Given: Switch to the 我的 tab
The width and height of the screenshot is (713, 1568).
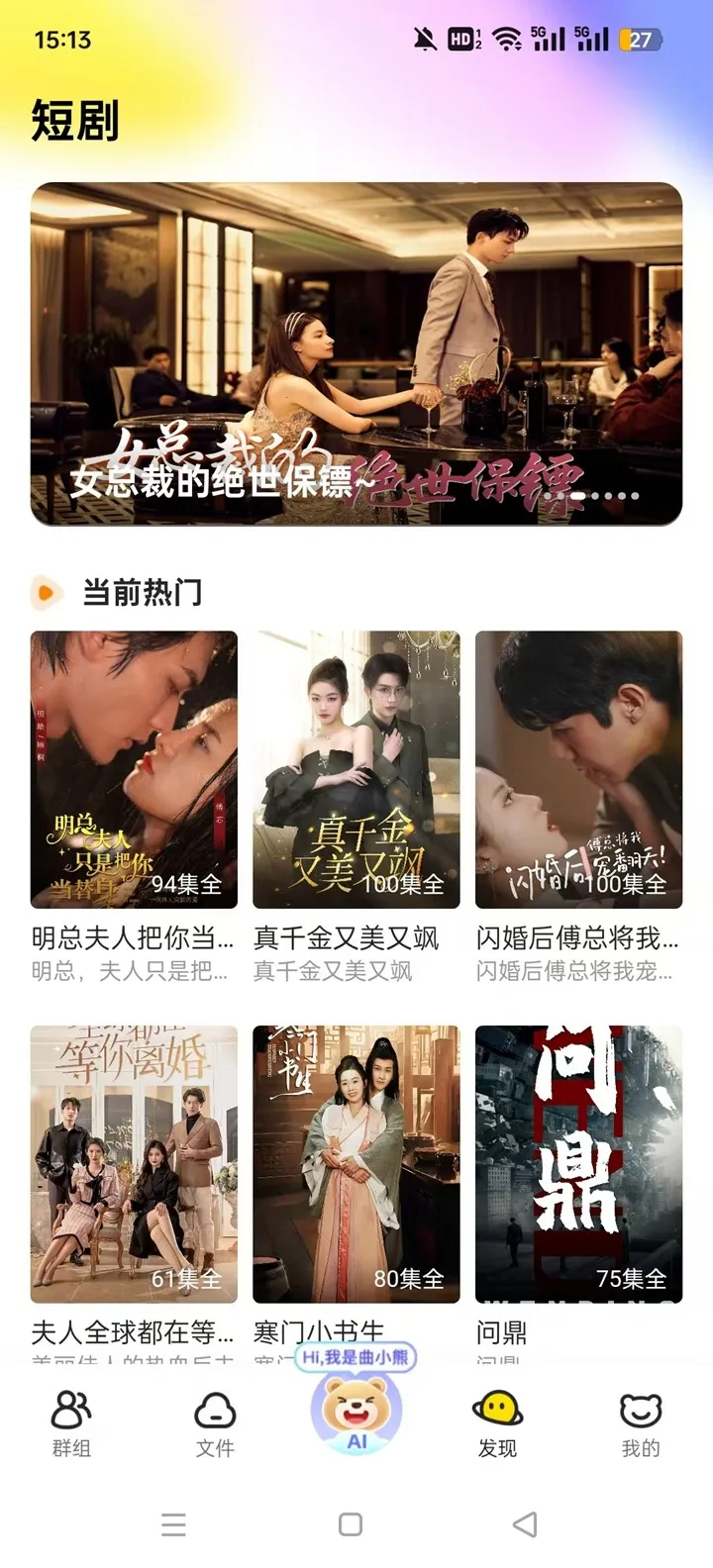Looking at the screenshot, I should (640, 1423).
